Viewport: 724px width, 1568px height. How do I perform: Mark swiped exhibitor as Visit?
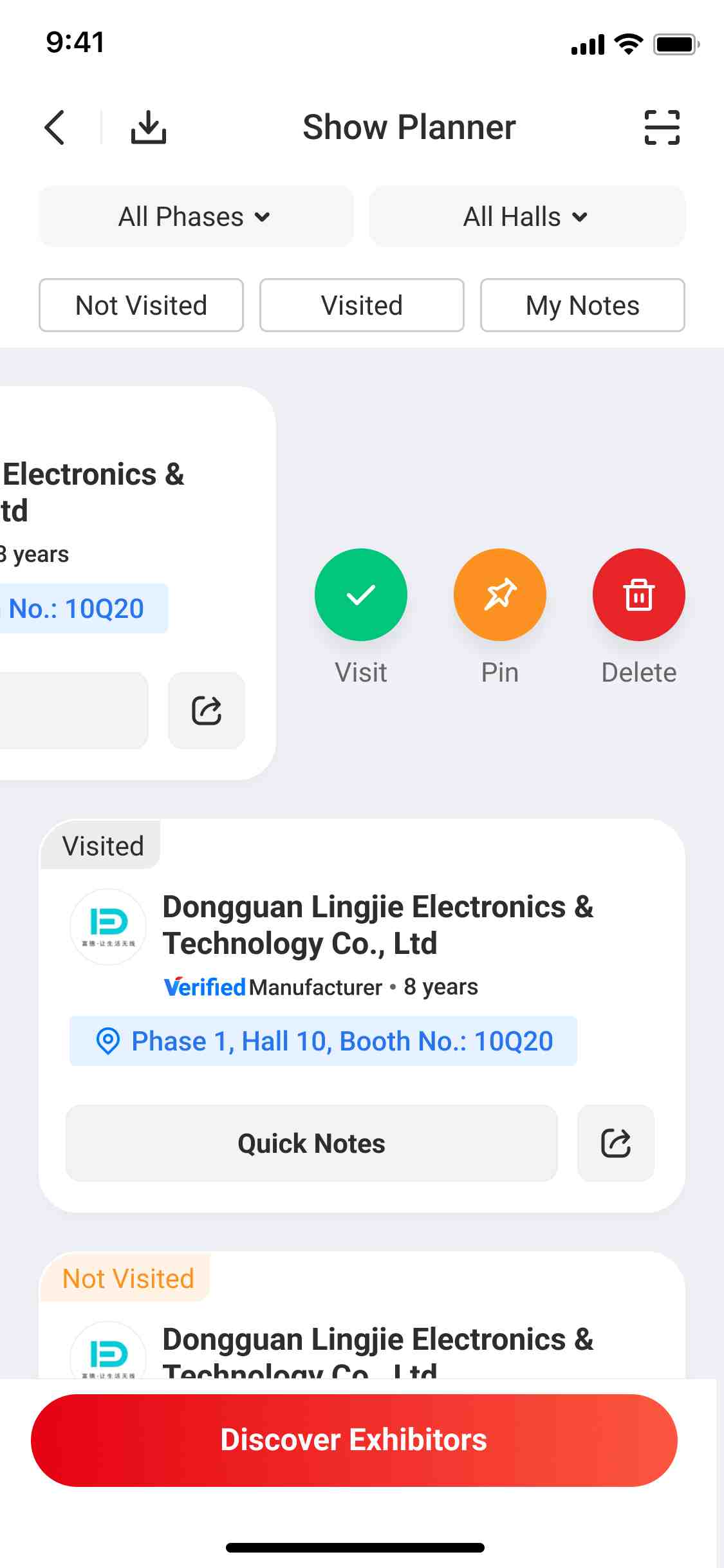tap(361, 595)
